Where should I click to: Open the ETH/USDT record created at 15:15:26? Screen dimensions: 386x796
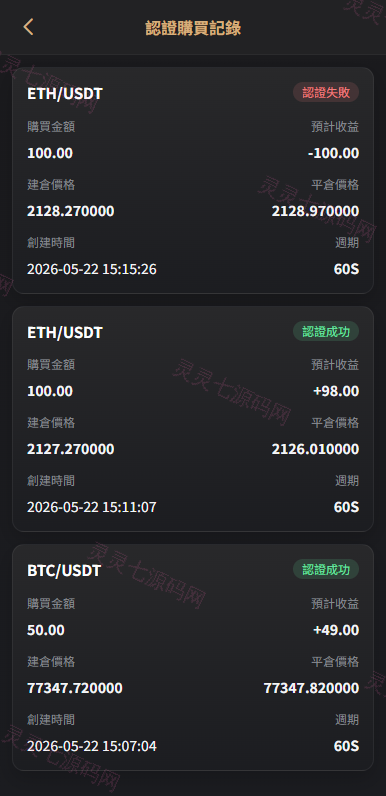[x=193, y=180]
